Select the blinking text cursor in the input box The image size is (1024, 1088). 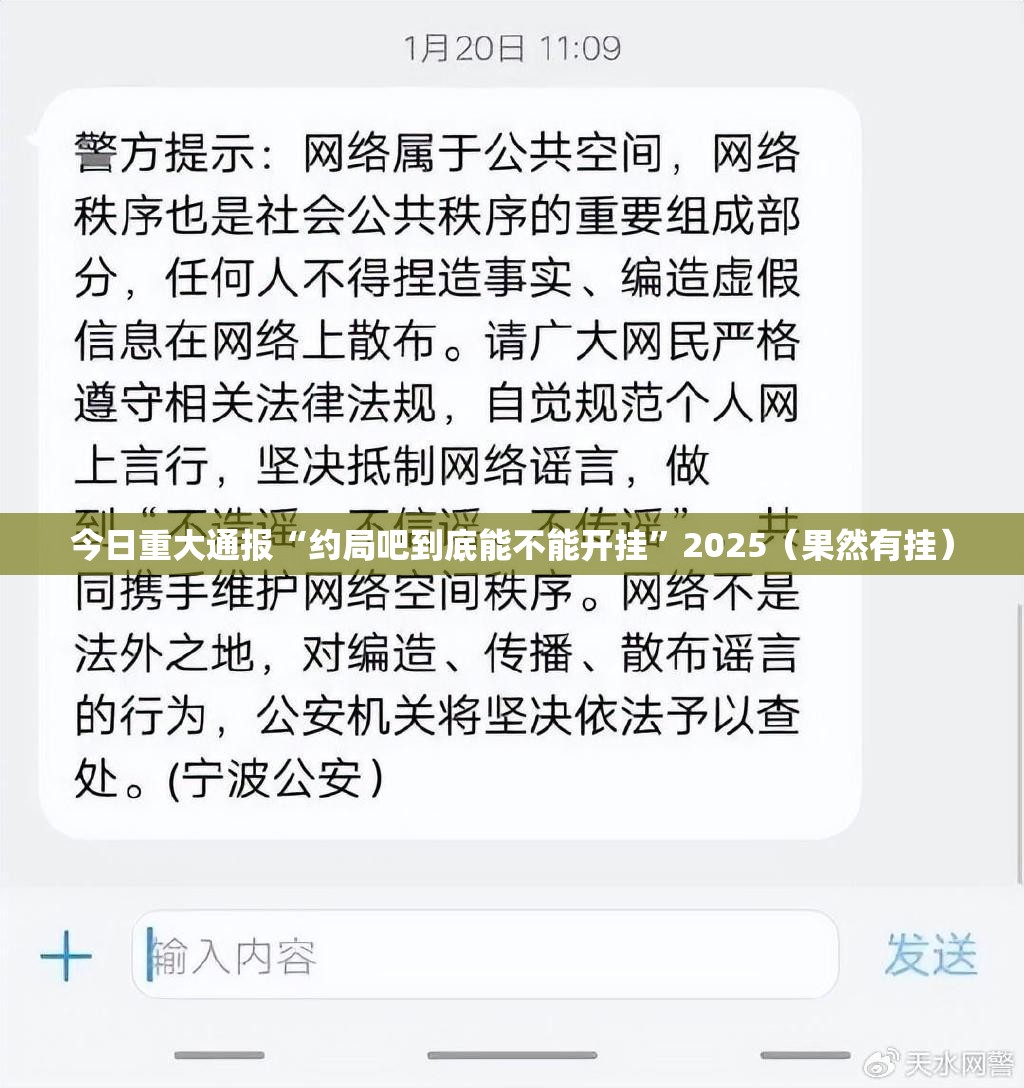[152, 956]
